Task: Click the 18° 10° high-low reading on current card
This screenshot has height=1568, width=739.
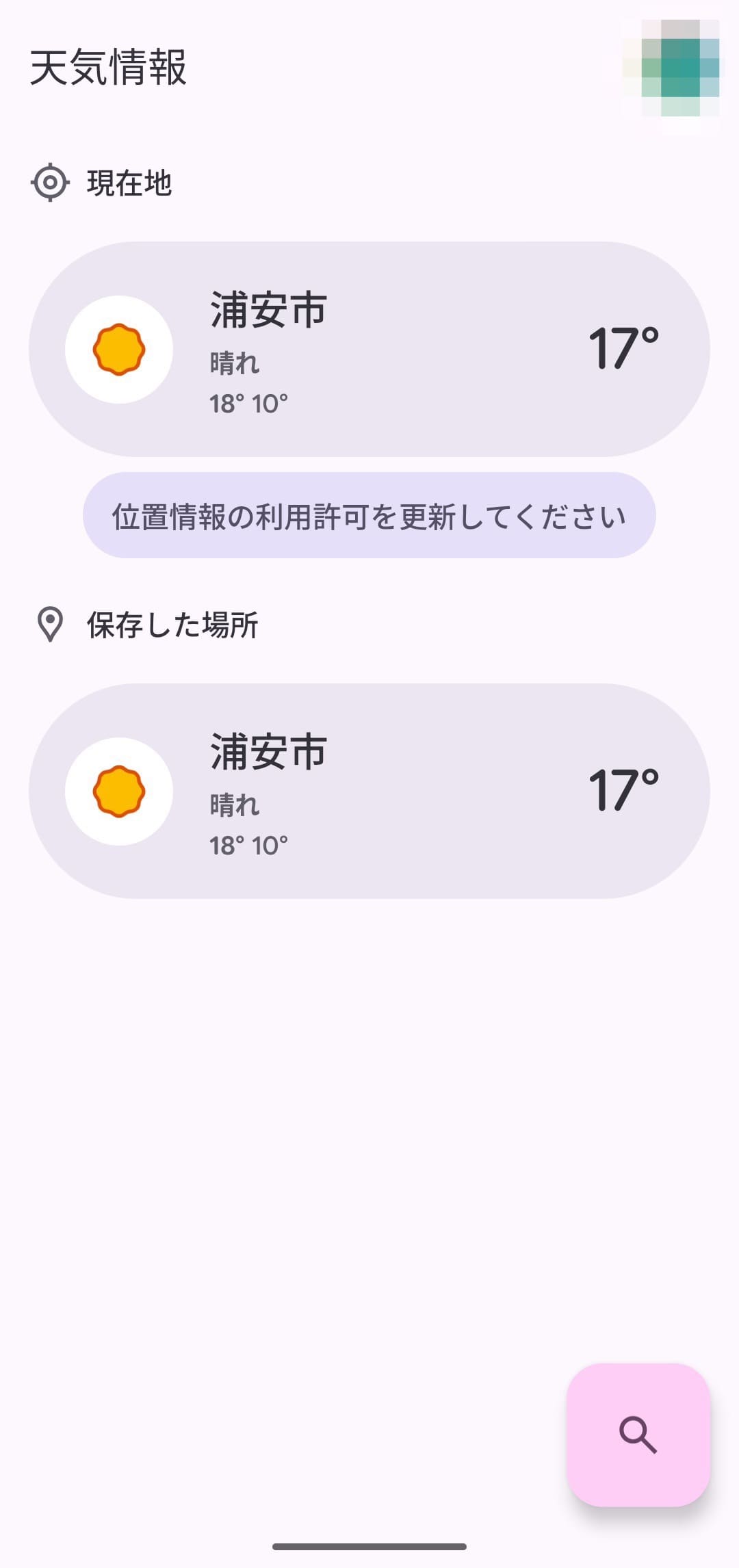Action: click(248, 402)
